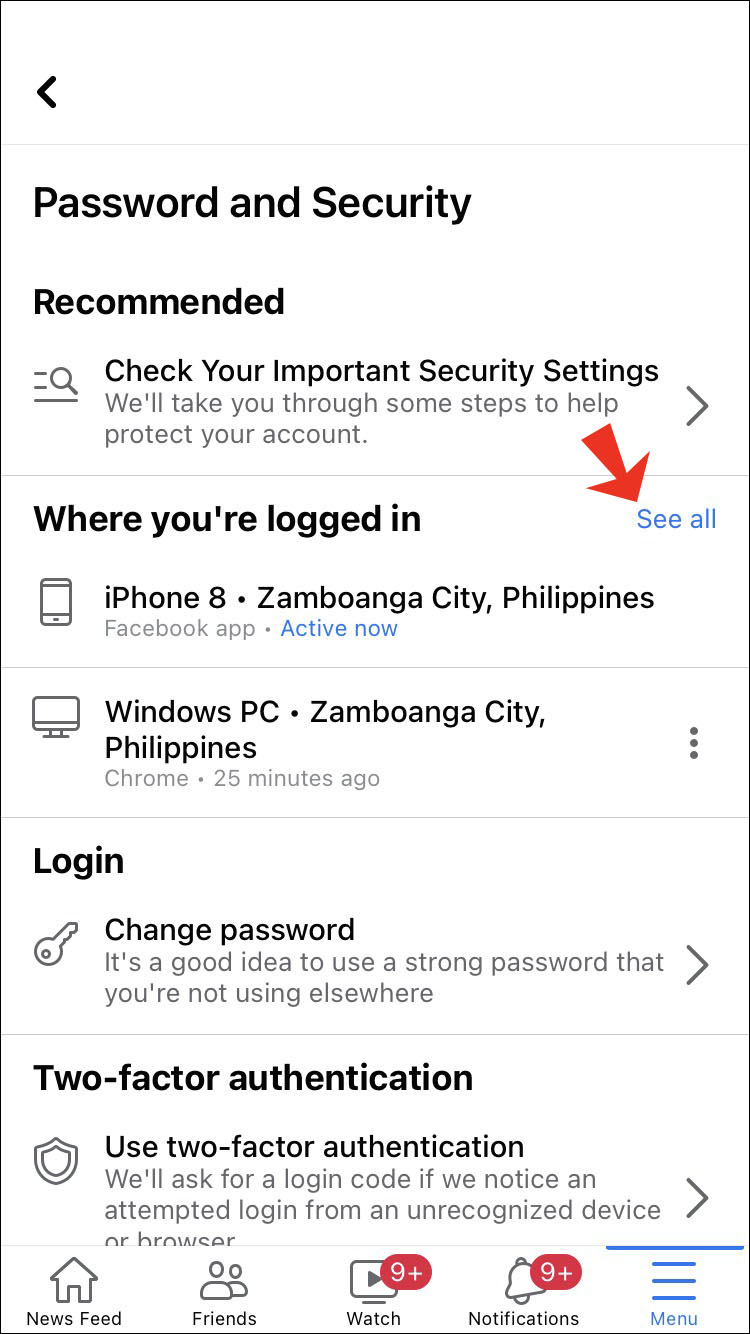The height and width of the screenshot is (1334, 750).
Task: Go back from Password and Security
Action: click(x=47, y=92)
